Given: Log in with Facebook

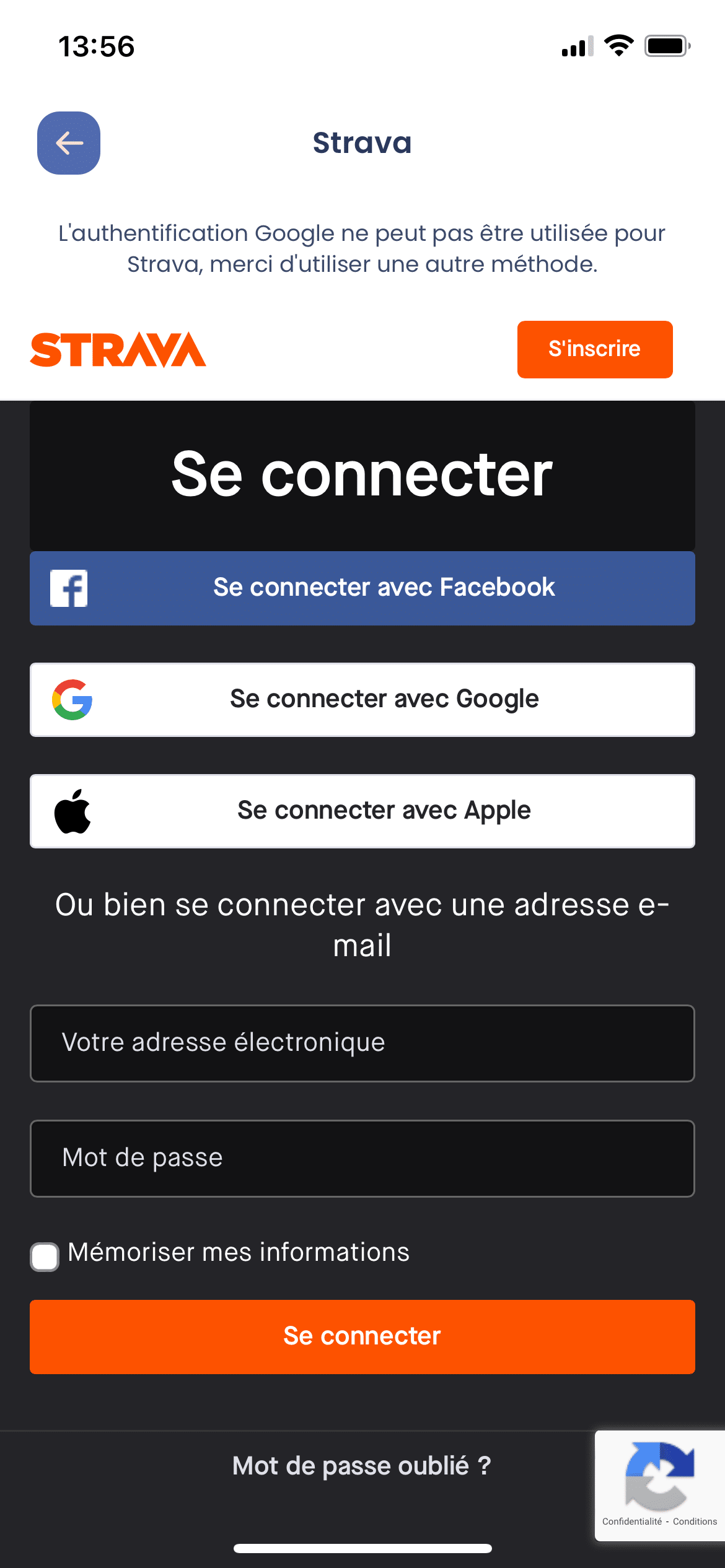Looking at the screenshot, I should coord(362,588).
